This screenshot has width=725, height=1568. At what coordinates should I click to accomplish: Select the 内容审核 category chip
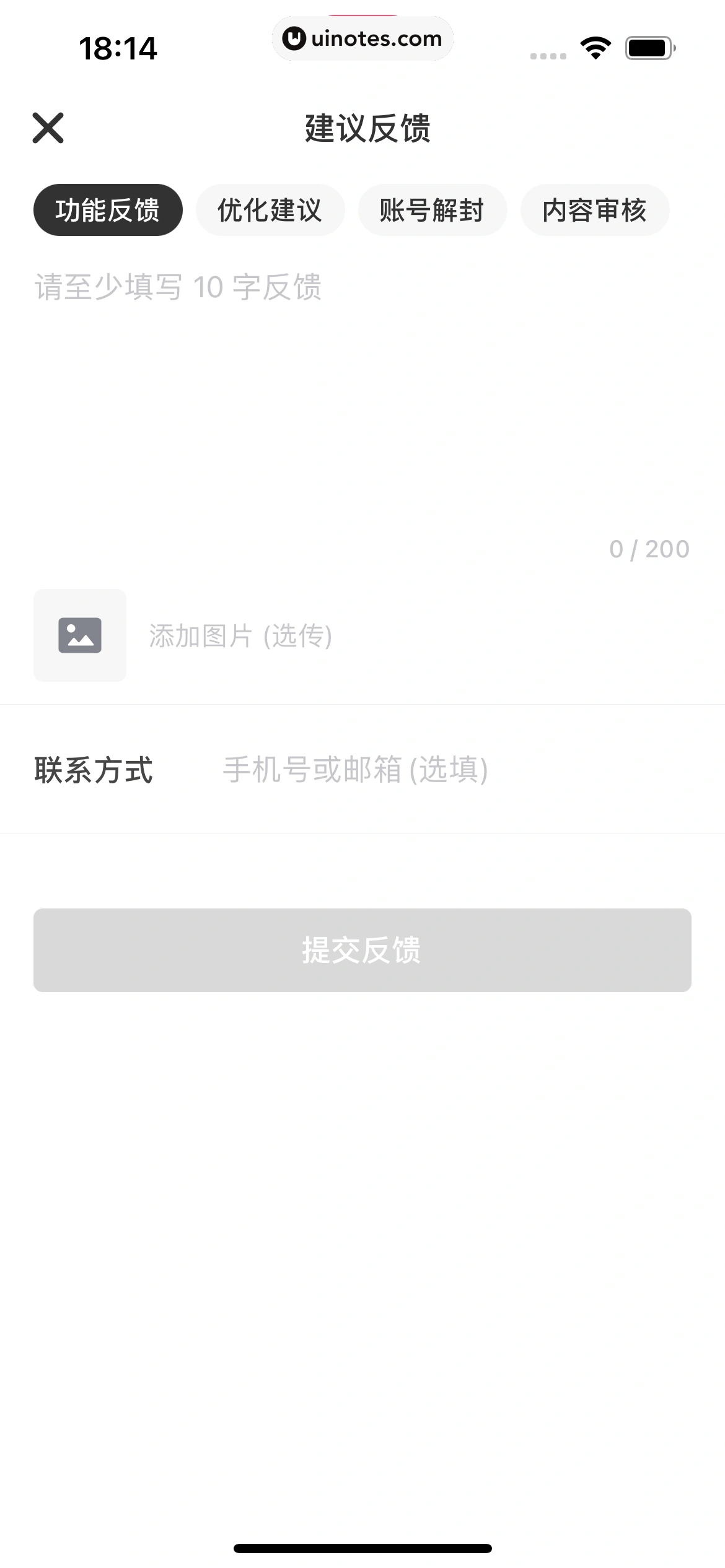click(595, 210)
